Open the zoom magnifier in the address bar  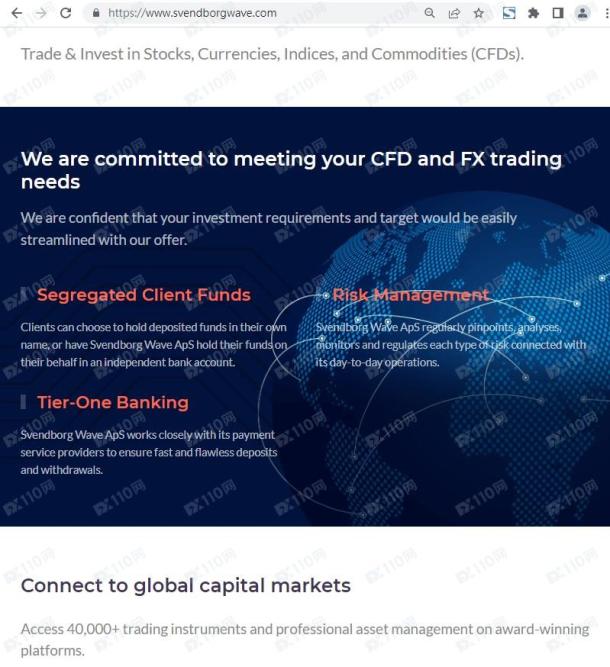[430, 13]
